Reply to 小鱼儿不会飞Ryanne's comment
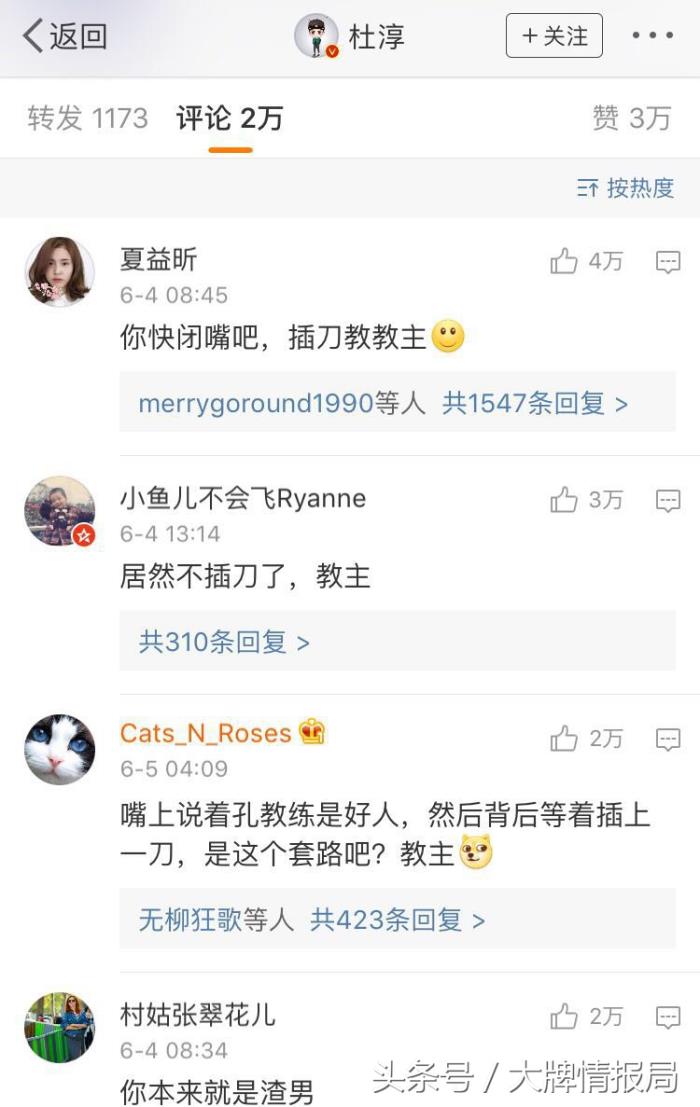The image size is (700, 1107). 668,500
